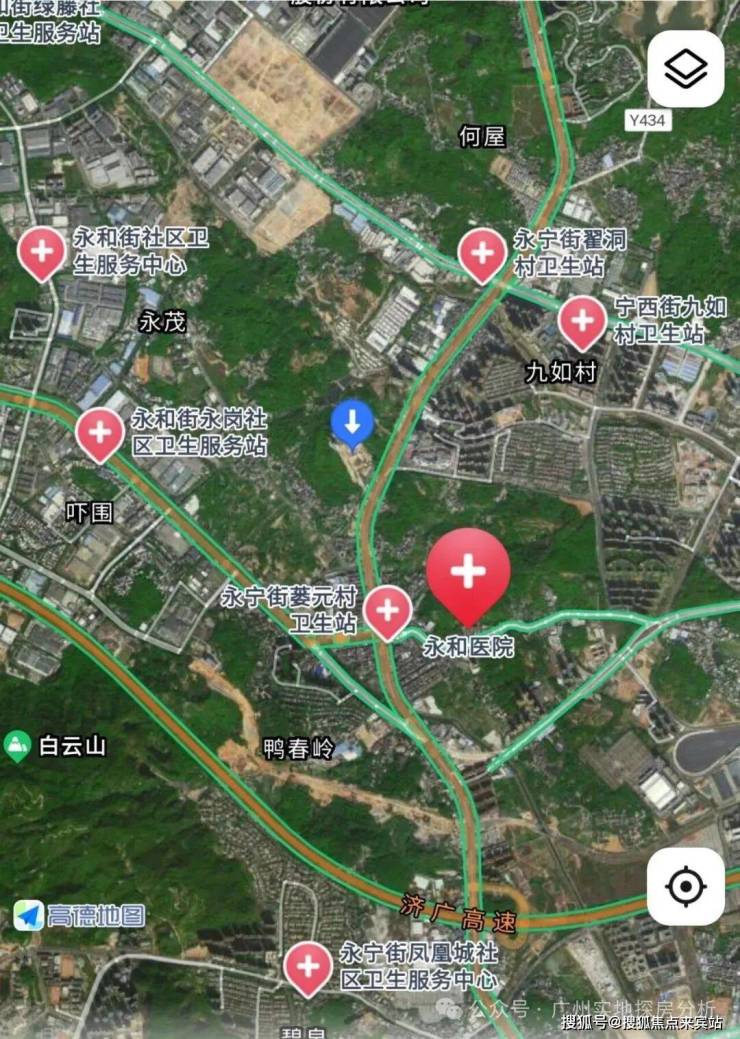Tap the 永宁街蒌元村卫生站 marker

pyautogui.click(x=388, y=609)
